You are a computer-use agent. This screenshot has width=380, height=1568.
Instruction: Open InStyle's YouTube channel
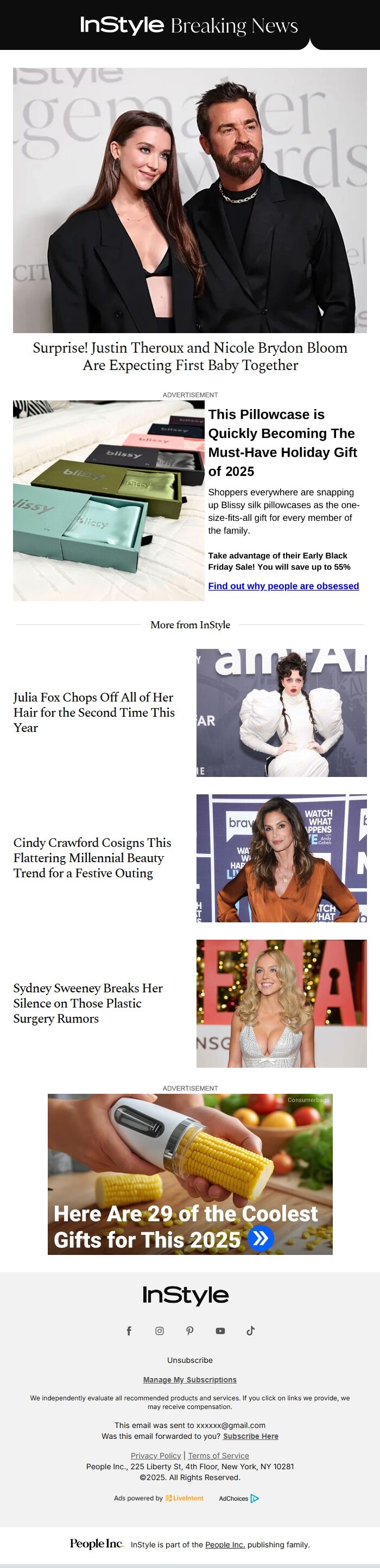coord(220,1330)
